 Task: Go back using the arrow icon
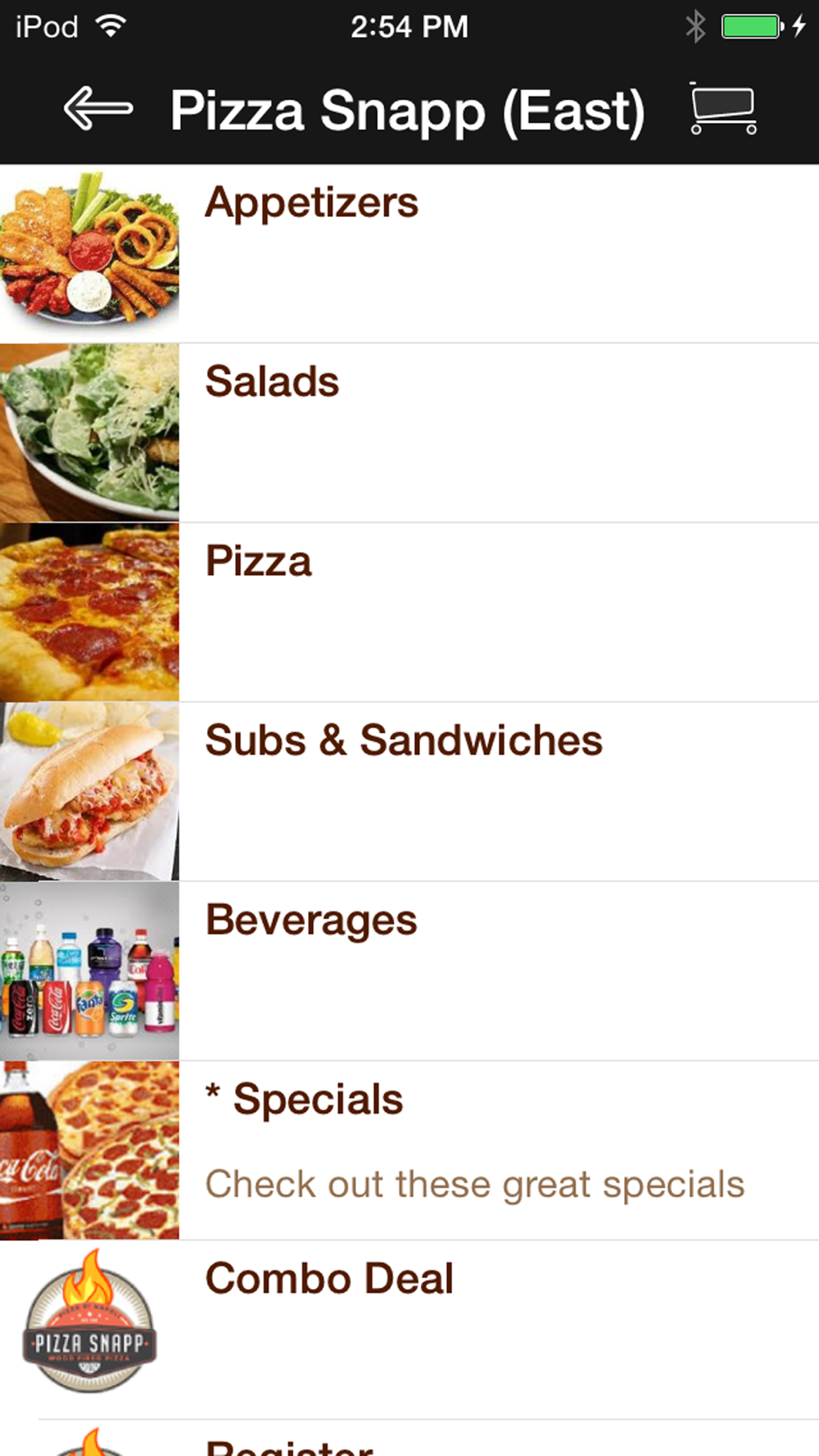pyautogui.click(x=97, y=109)
